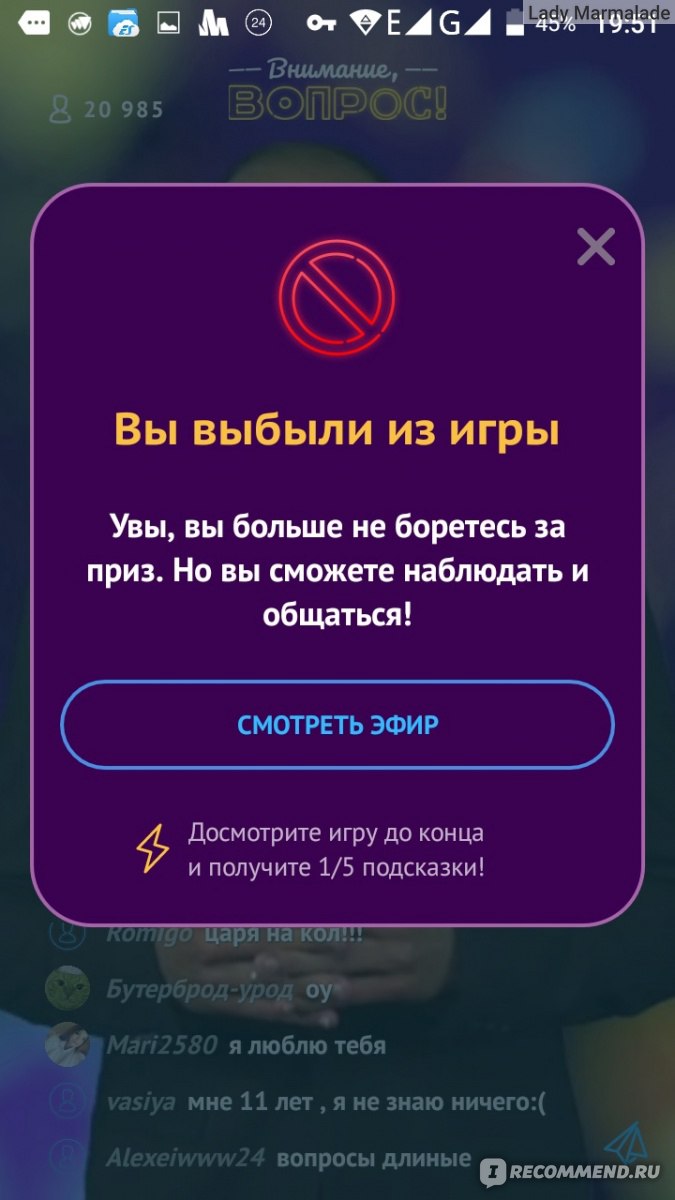Tap the СМОТРЕТЬ ЭФИР button
Image resolution: width=675 pixels, height=1200 pixels.
tap(337, 725)
